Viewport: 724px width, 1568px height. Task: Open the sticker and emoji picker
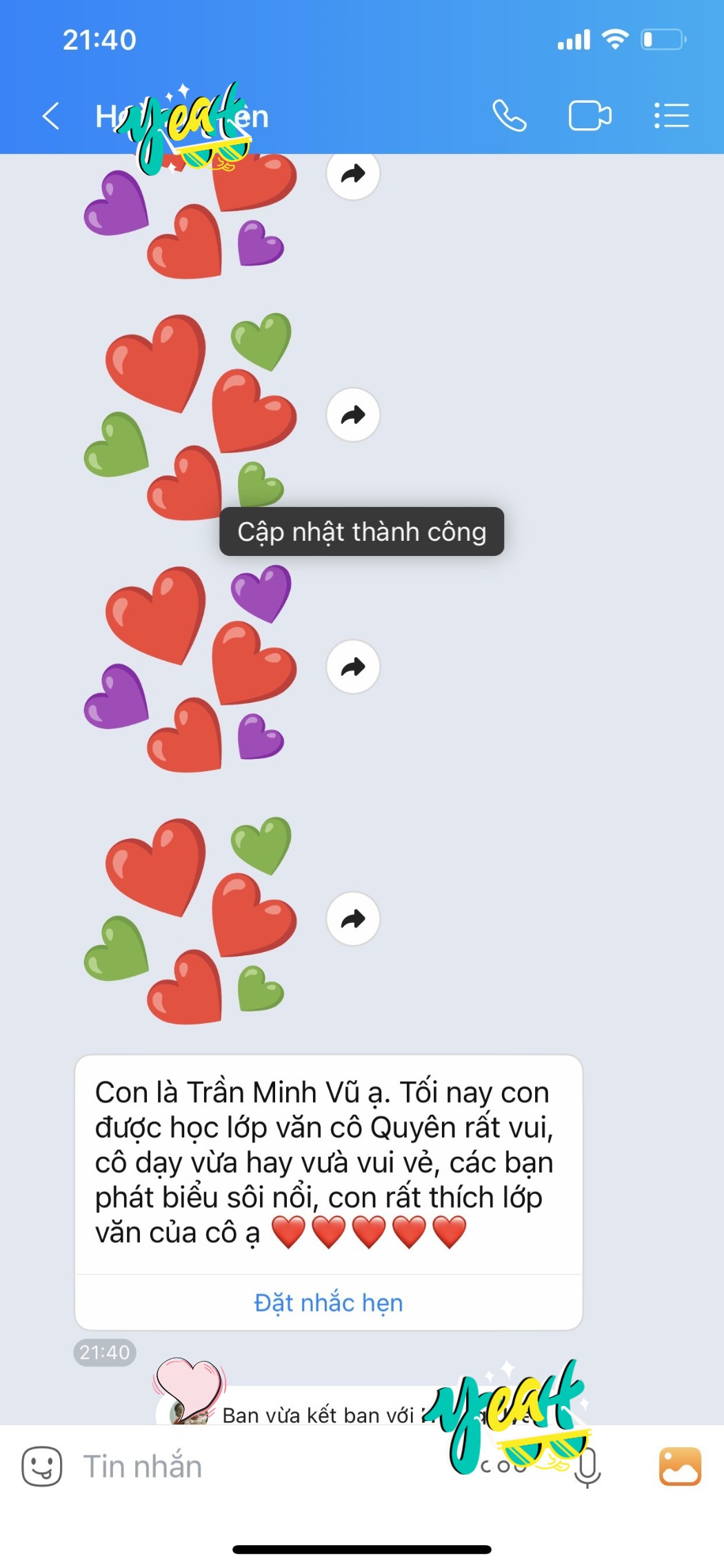[x=41, y=1466]
